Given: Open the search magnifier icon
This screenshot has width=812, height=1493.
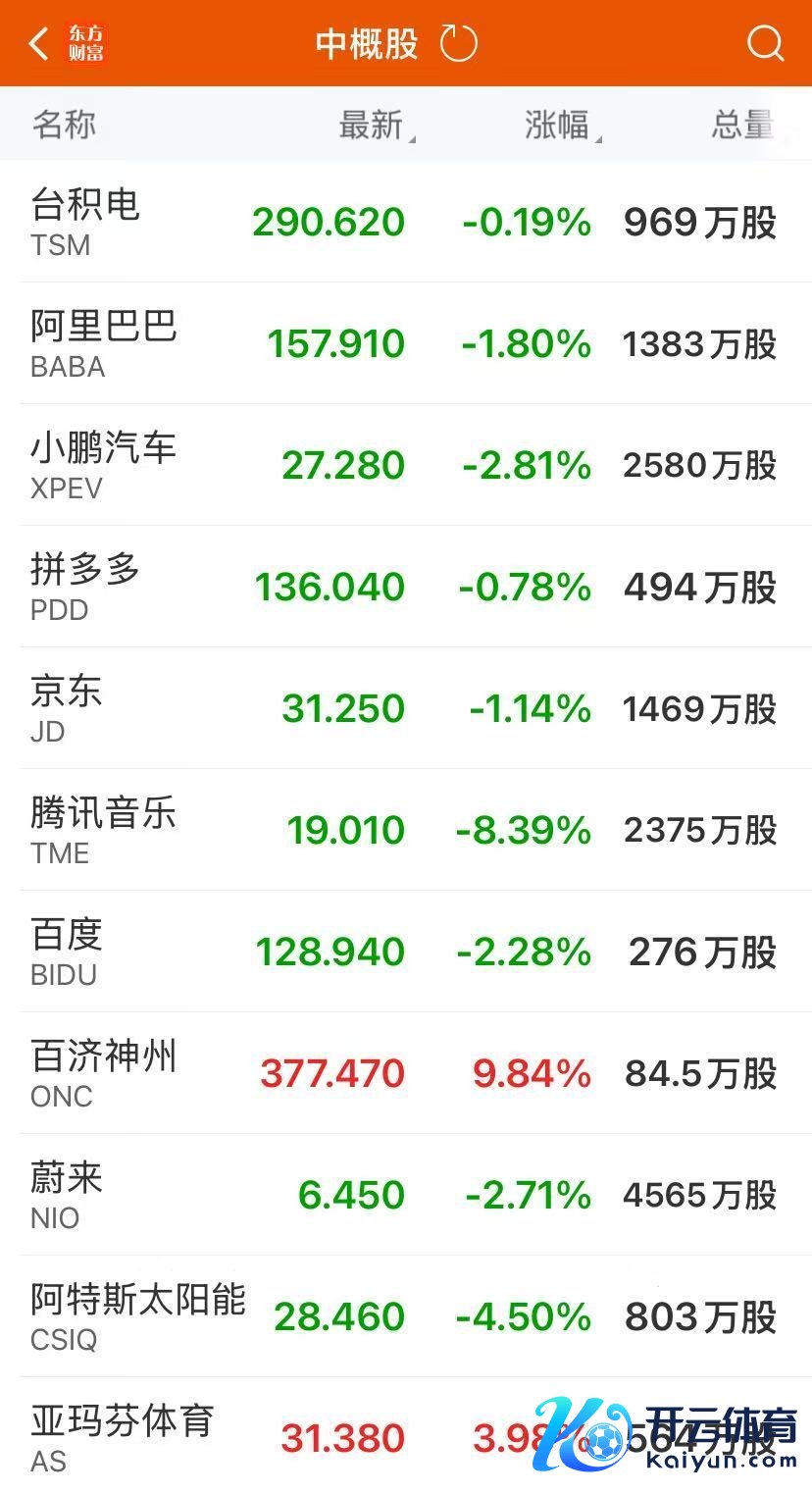Looking at the screenshot, I should 765,44.
